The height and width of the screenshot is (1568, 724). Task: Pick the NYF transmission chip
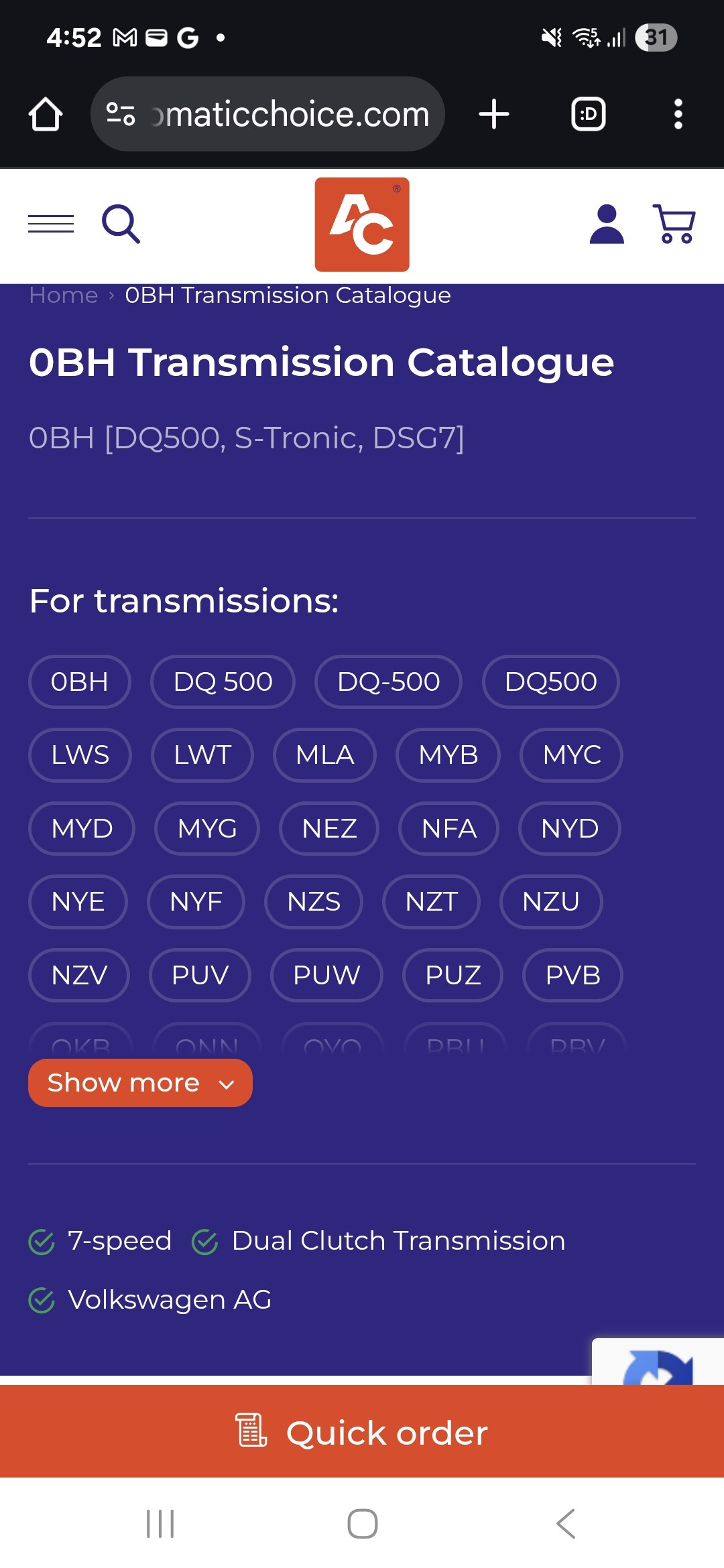click(x=196, y=902)
